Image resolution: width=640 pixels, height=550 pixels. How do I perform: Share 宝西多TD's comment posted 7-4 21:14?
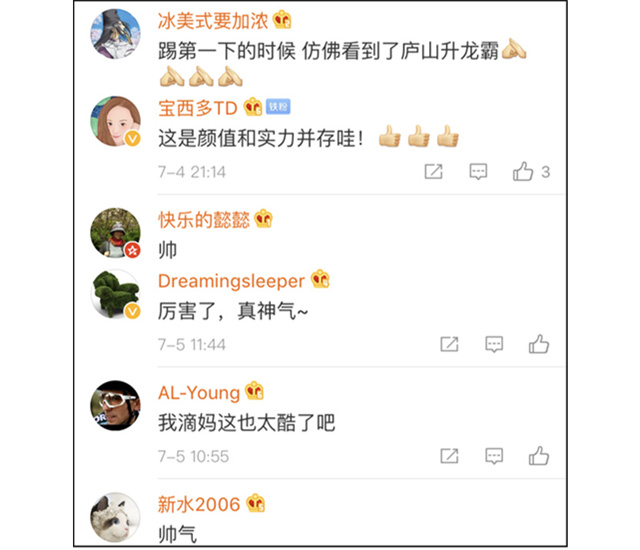pyautogui.click(x=433, y=172)
